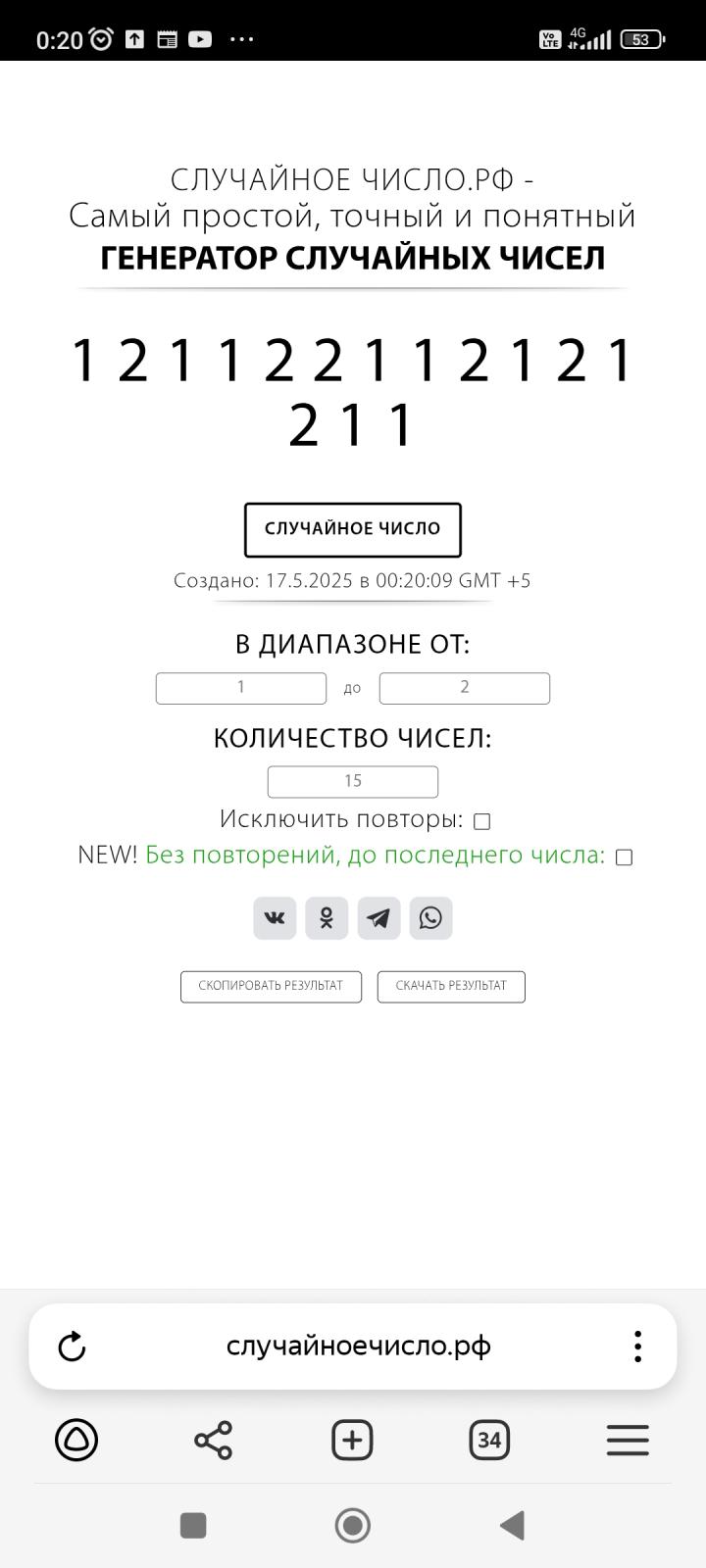Open the Alice assistant
The width and height of the screenshot is (706, 1568).
click(76, 1441)
